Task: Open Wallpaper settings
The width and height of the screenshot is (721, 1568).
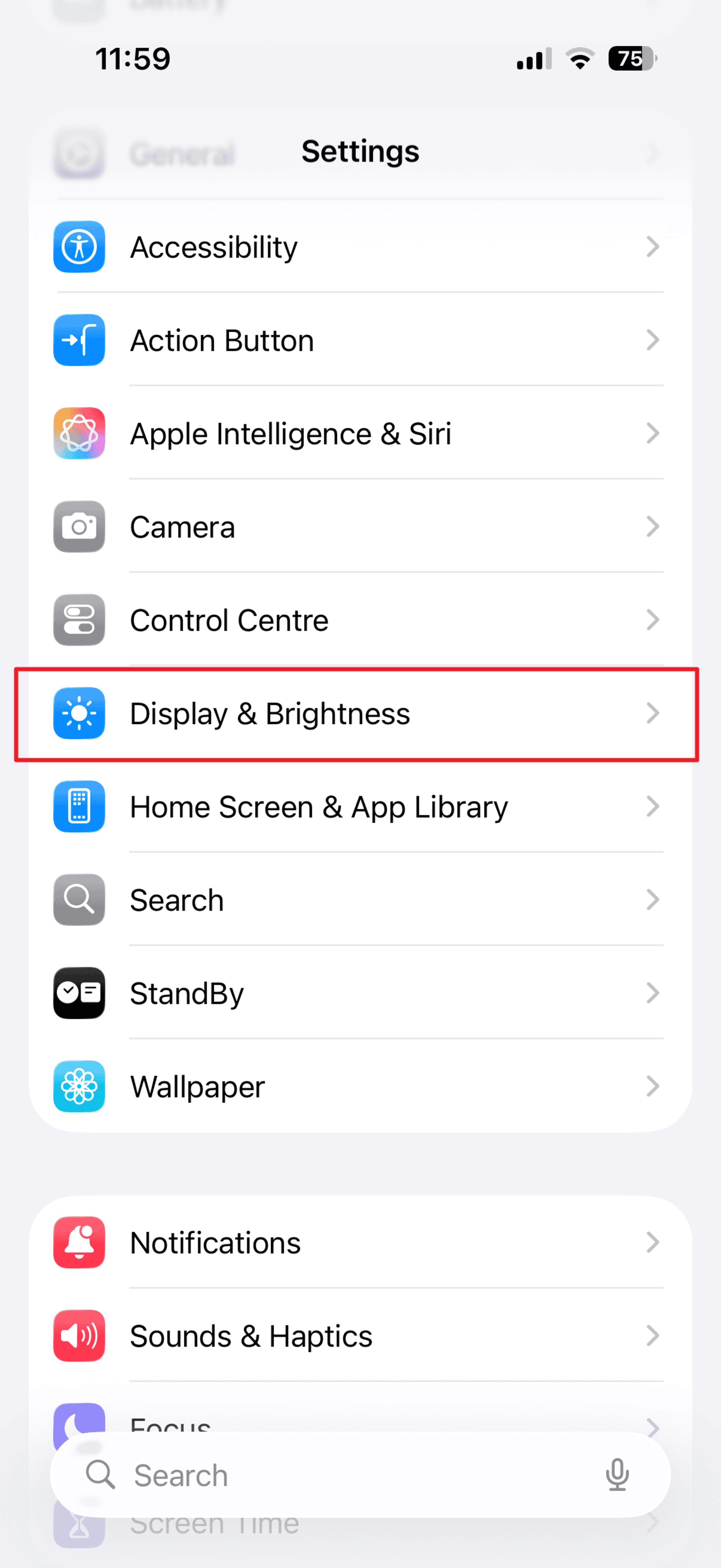Action: pos(359,1087)
